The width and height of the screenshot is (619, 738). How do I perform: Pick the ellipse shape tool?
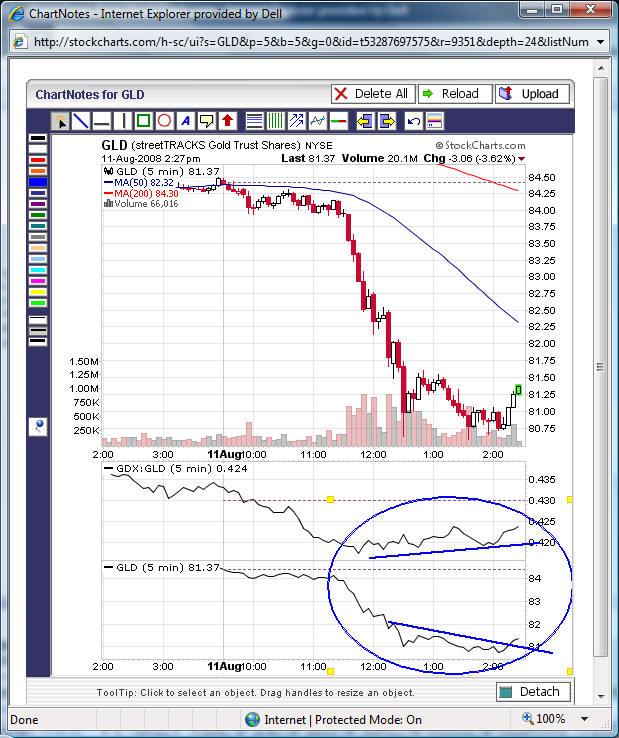tap(164, 121)
